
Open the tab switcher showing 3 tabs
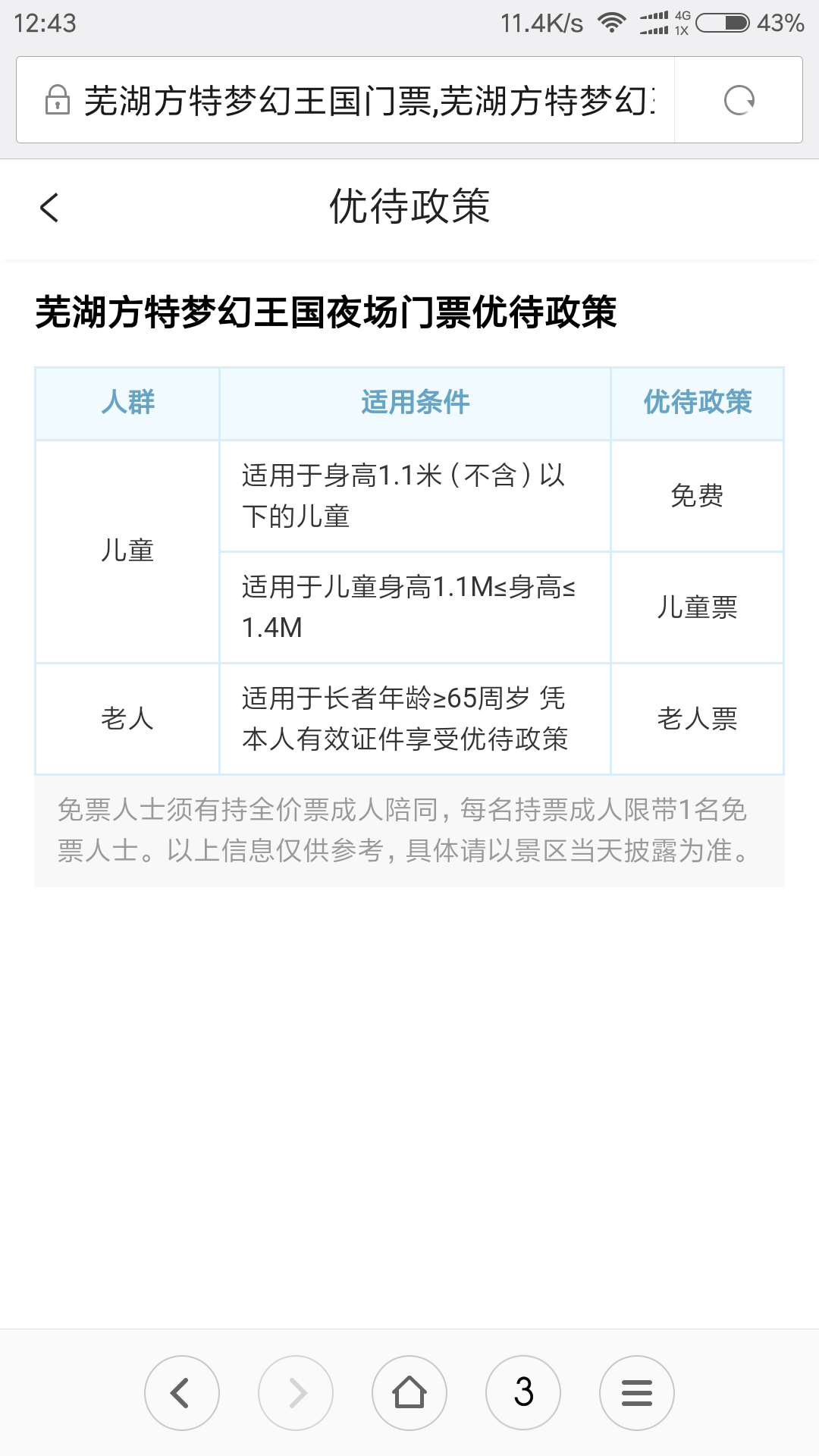coord(523,1393)
